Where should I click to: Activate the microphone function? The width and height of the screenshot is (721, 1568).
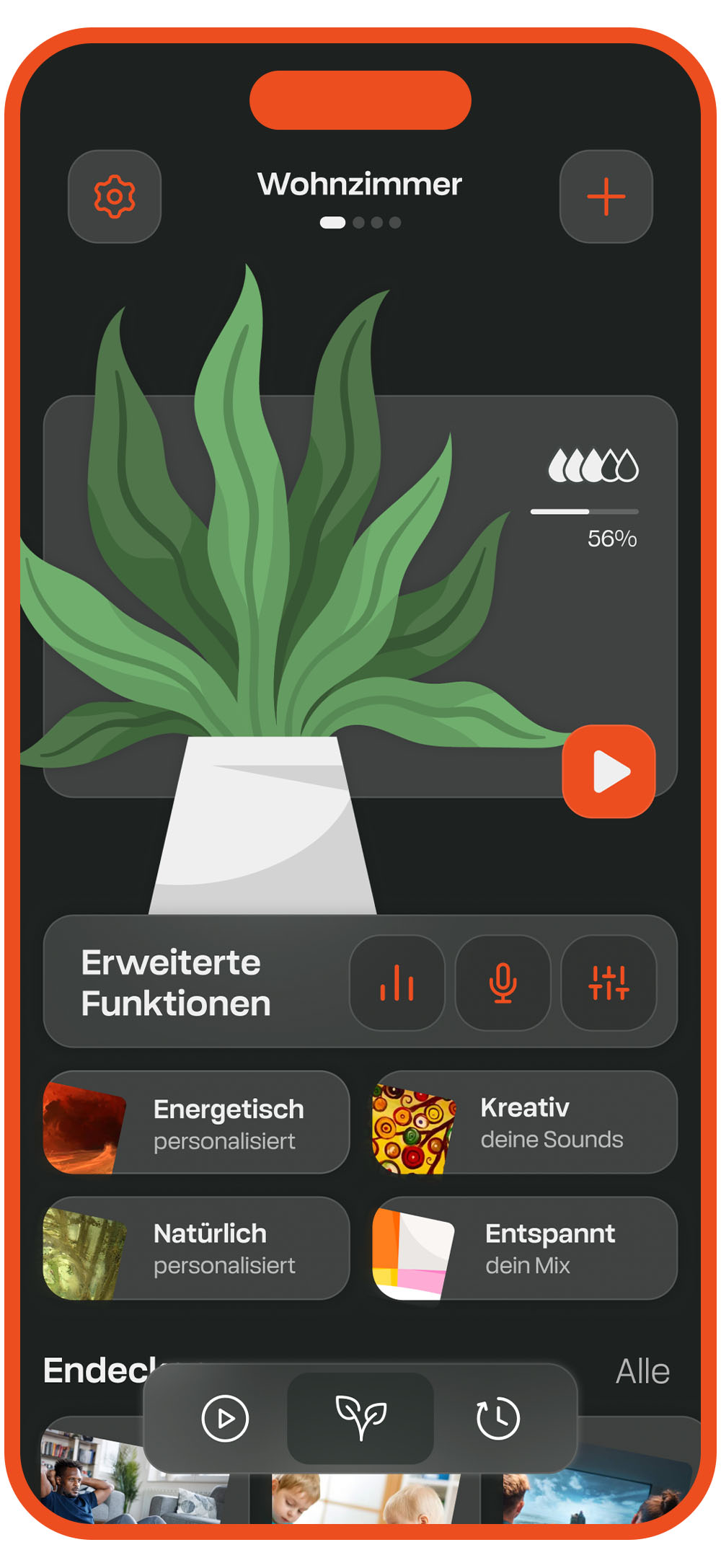pos(503,983)
